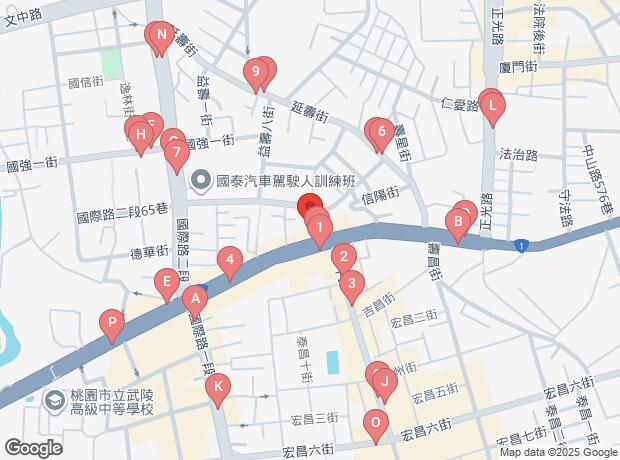This screenshot has width=620, height=460.
Task: Tap map pin 6
Action: [x=380, y=131]
